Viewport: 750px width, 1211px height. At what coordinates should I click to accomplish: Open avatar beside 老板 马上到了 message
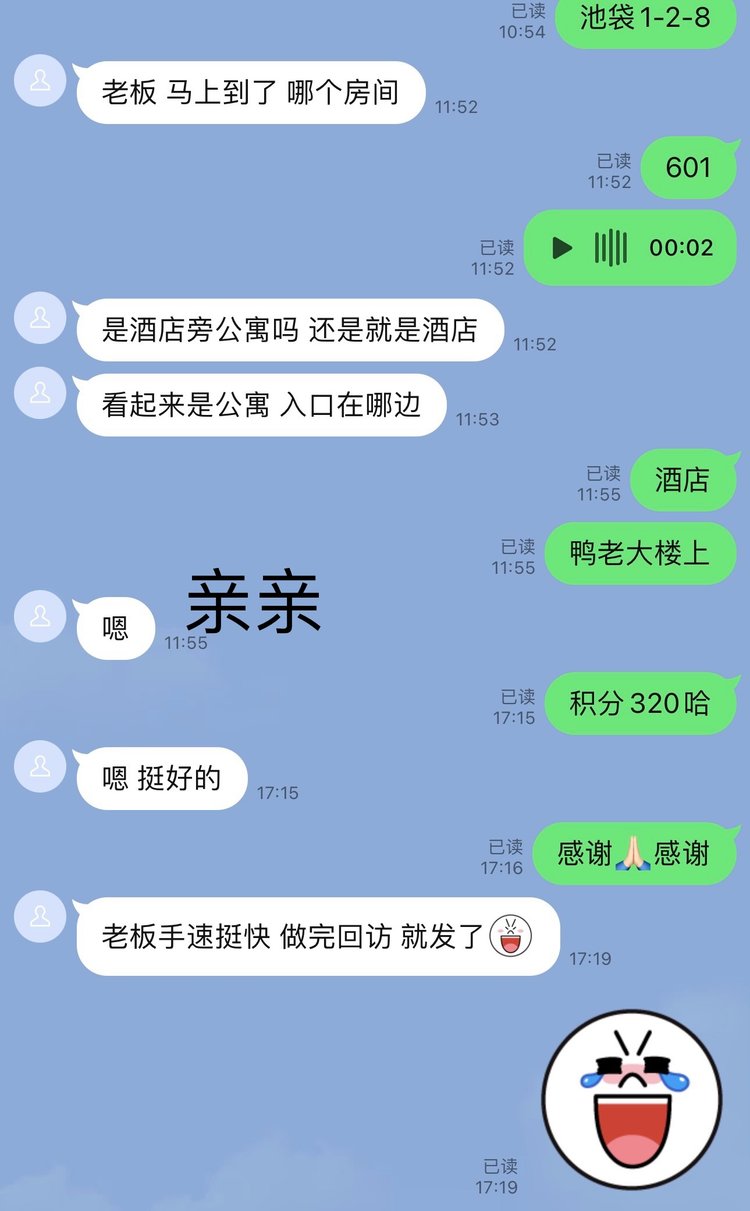point(40,80)
